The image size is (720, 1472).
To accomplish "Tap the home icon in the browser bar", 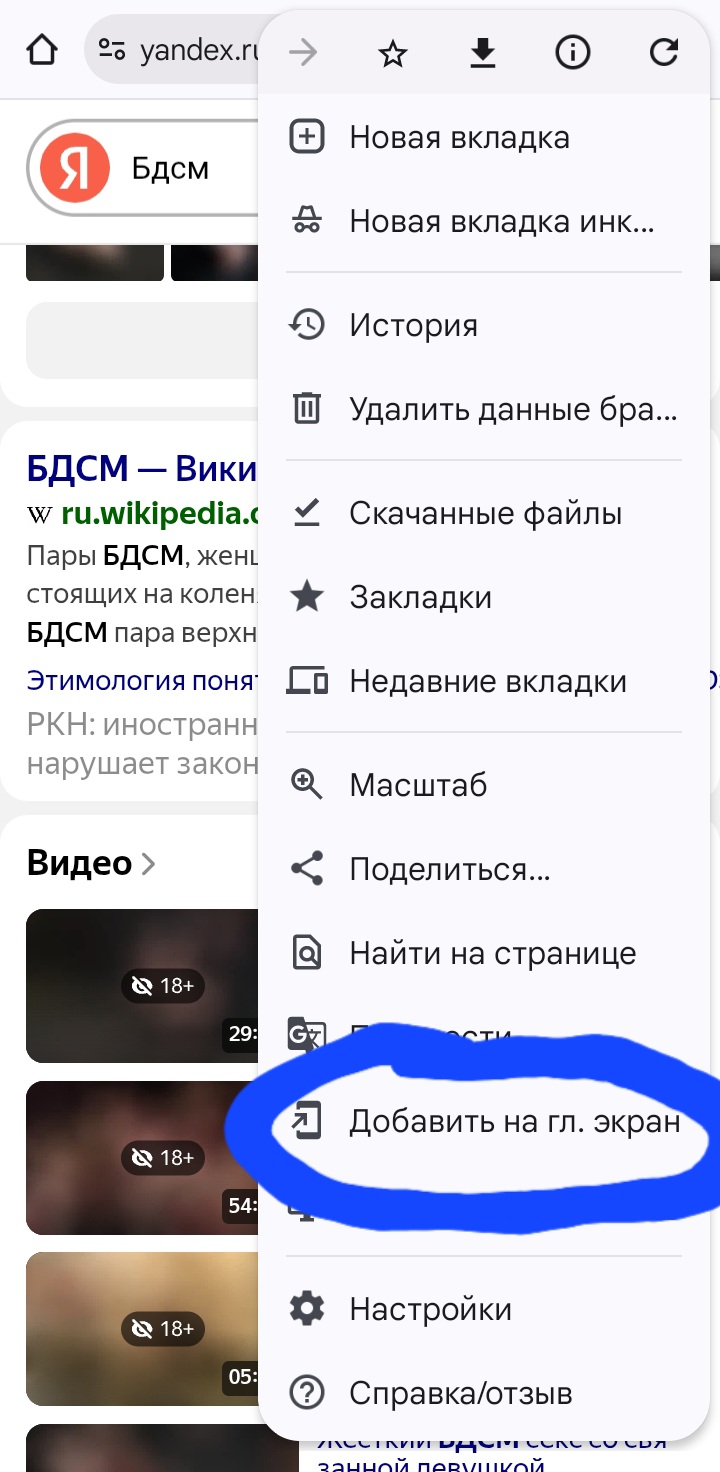I will [x=41, y=49].
